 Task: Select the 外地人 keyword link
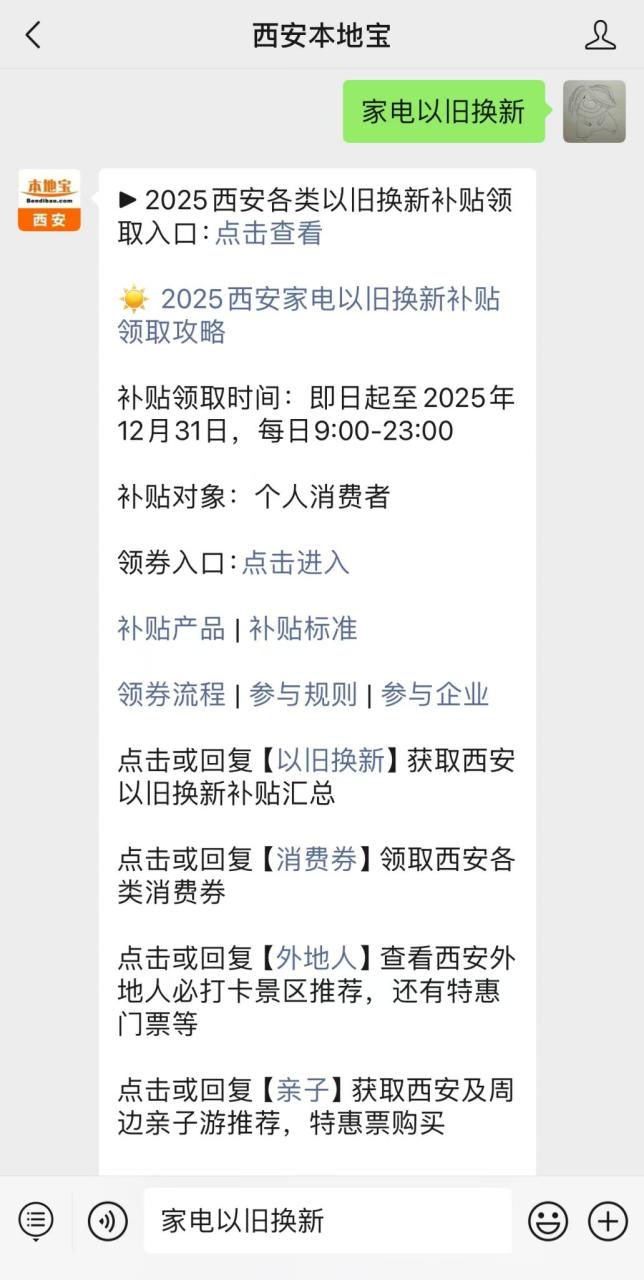point(317,958)
